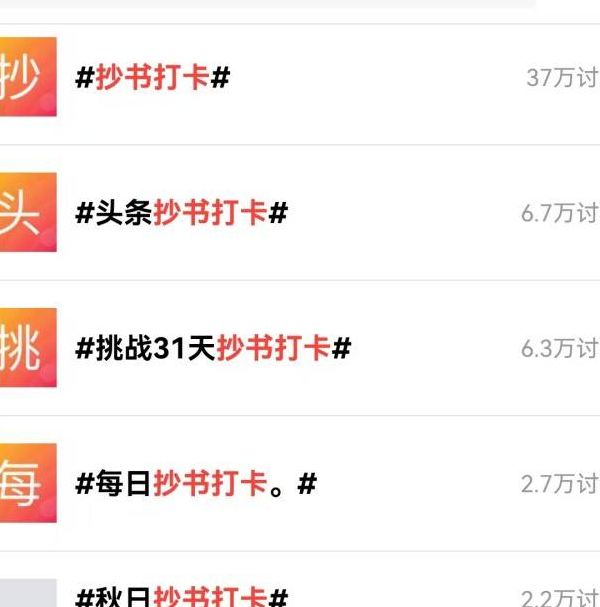Open the #秋日抄书打卡# topic

tap(182, 597)
